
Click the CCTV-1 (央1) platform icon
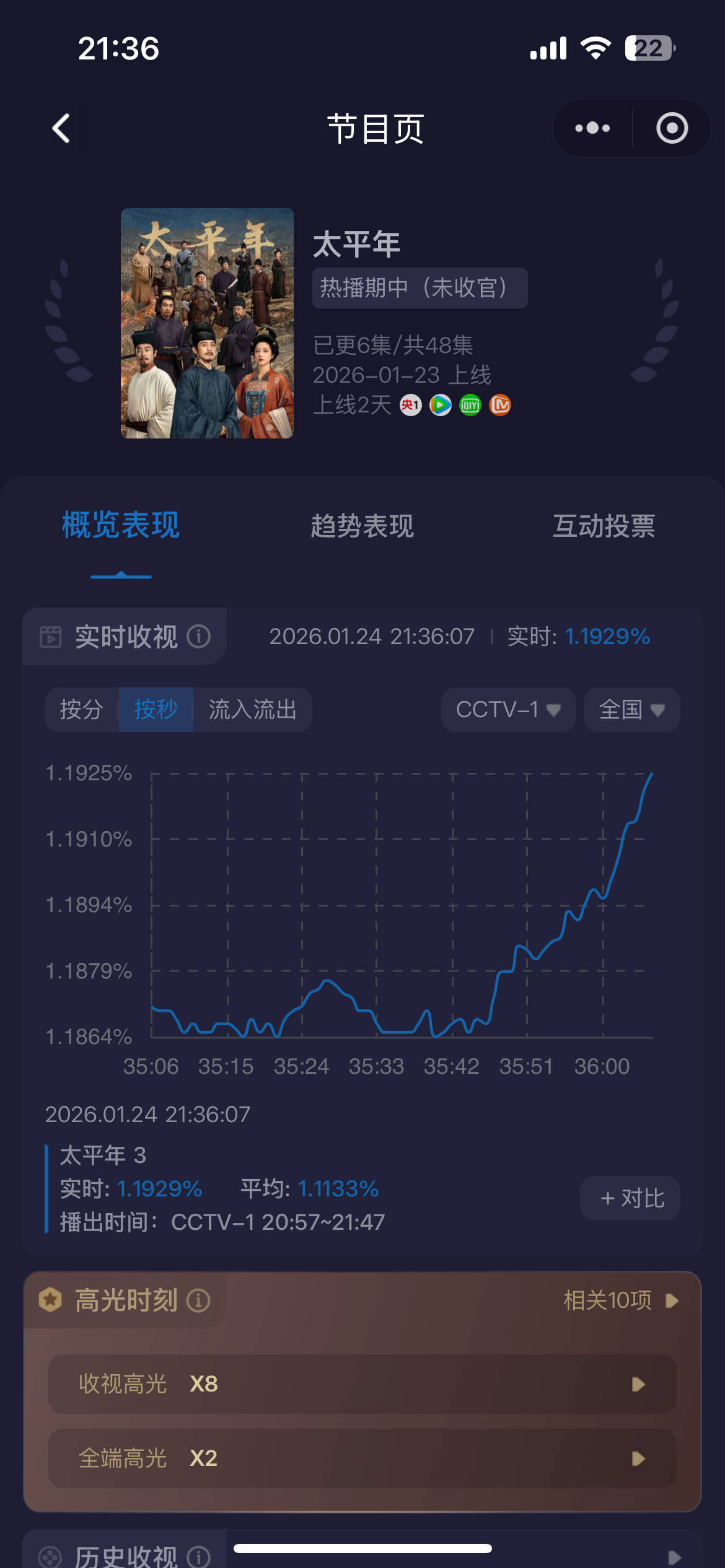(x=408, y=404)
